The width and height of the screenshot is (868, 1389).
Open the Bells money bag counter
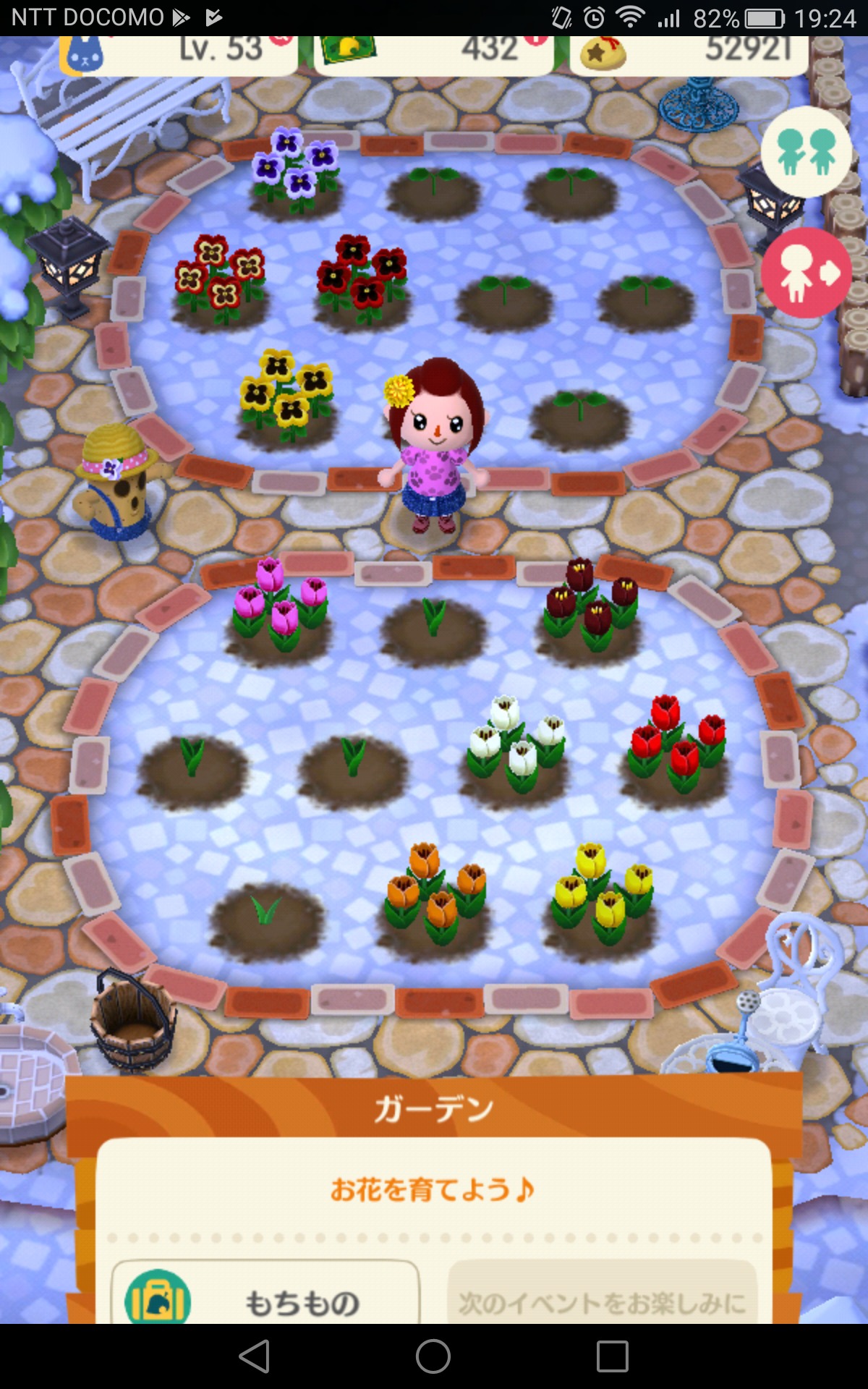pos(689,52)
